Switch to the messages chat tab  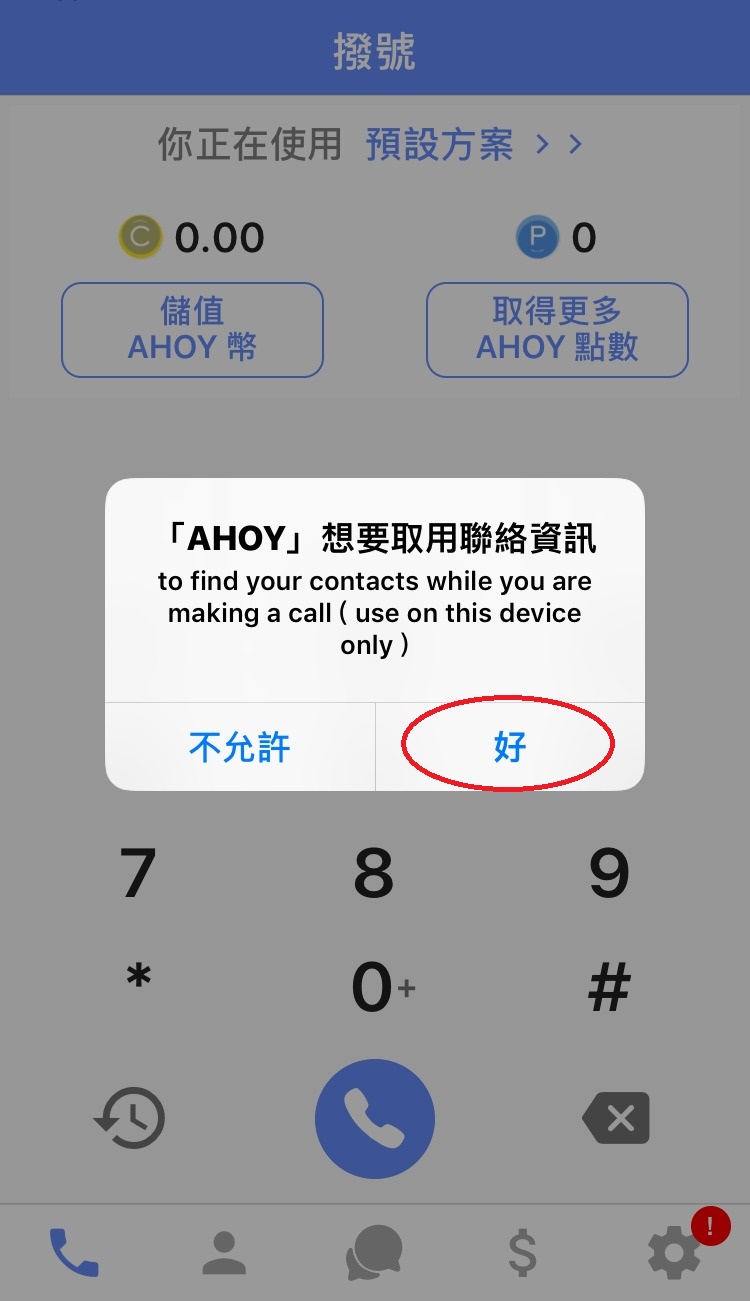[374, 1253]
